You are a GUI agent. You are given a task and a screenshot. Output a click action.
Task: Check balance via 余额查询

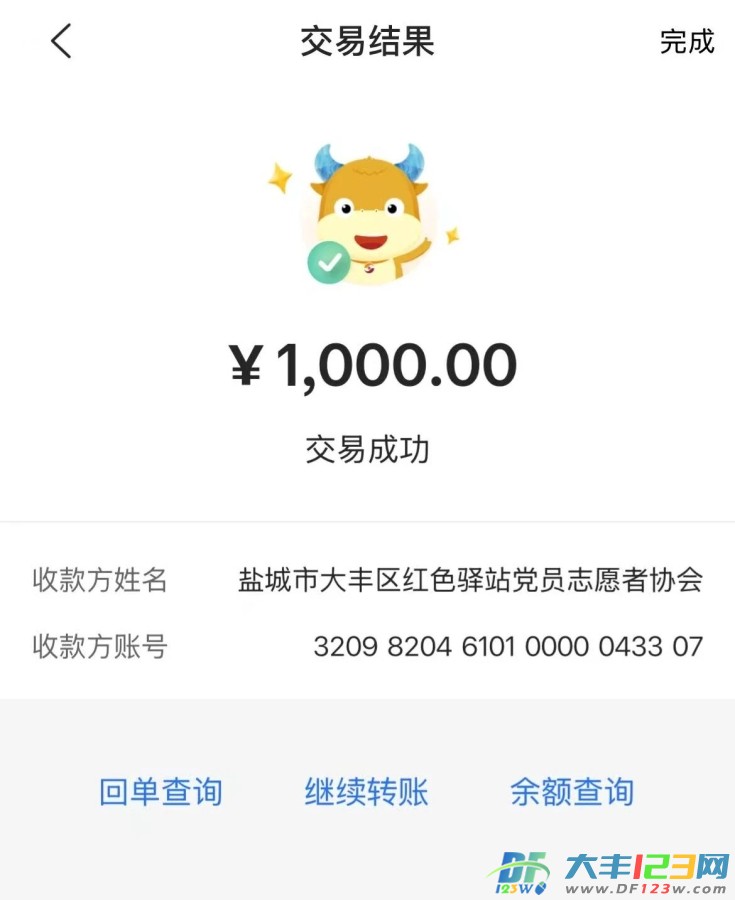571,790
